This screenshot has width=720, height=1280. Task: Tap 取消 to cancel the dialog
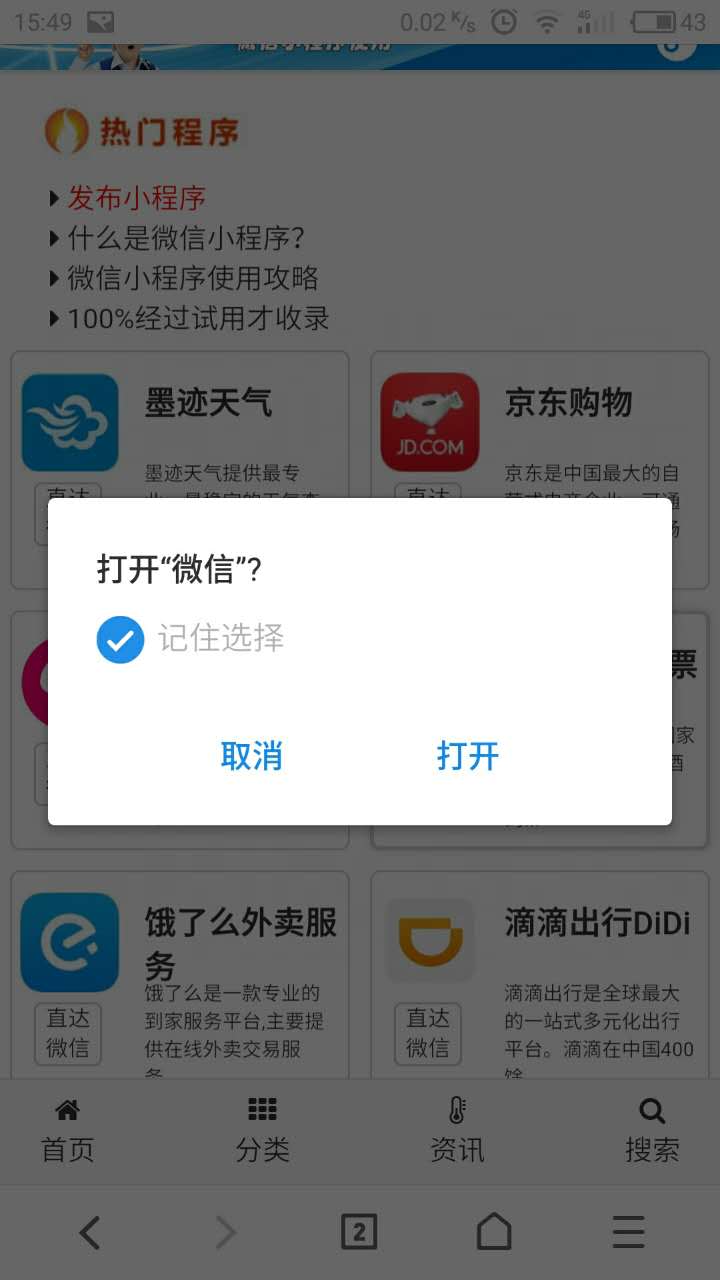click(x=251, y=756)
